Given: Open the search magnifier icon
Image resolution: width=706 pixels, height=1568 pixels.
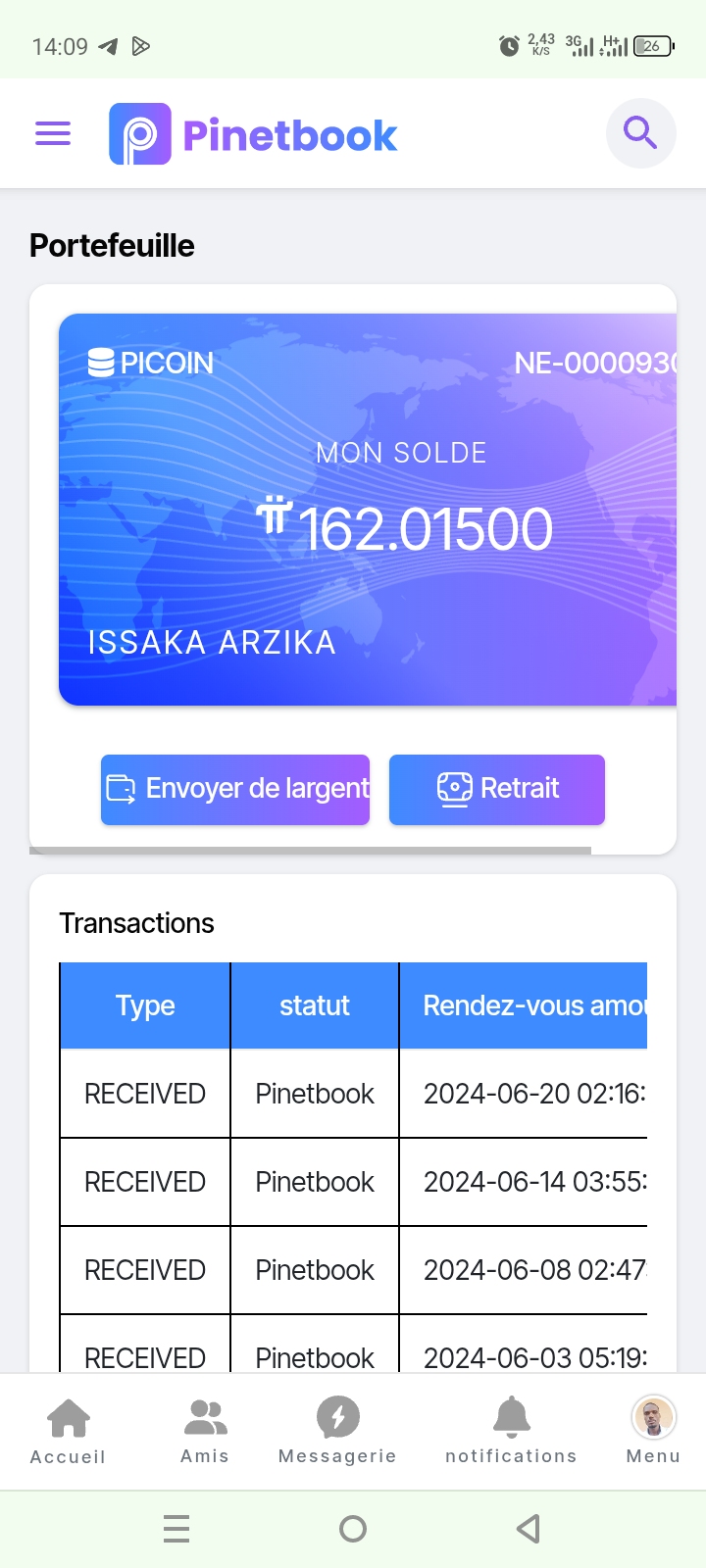Looking at the screenshot, I should tap(640, 132).
